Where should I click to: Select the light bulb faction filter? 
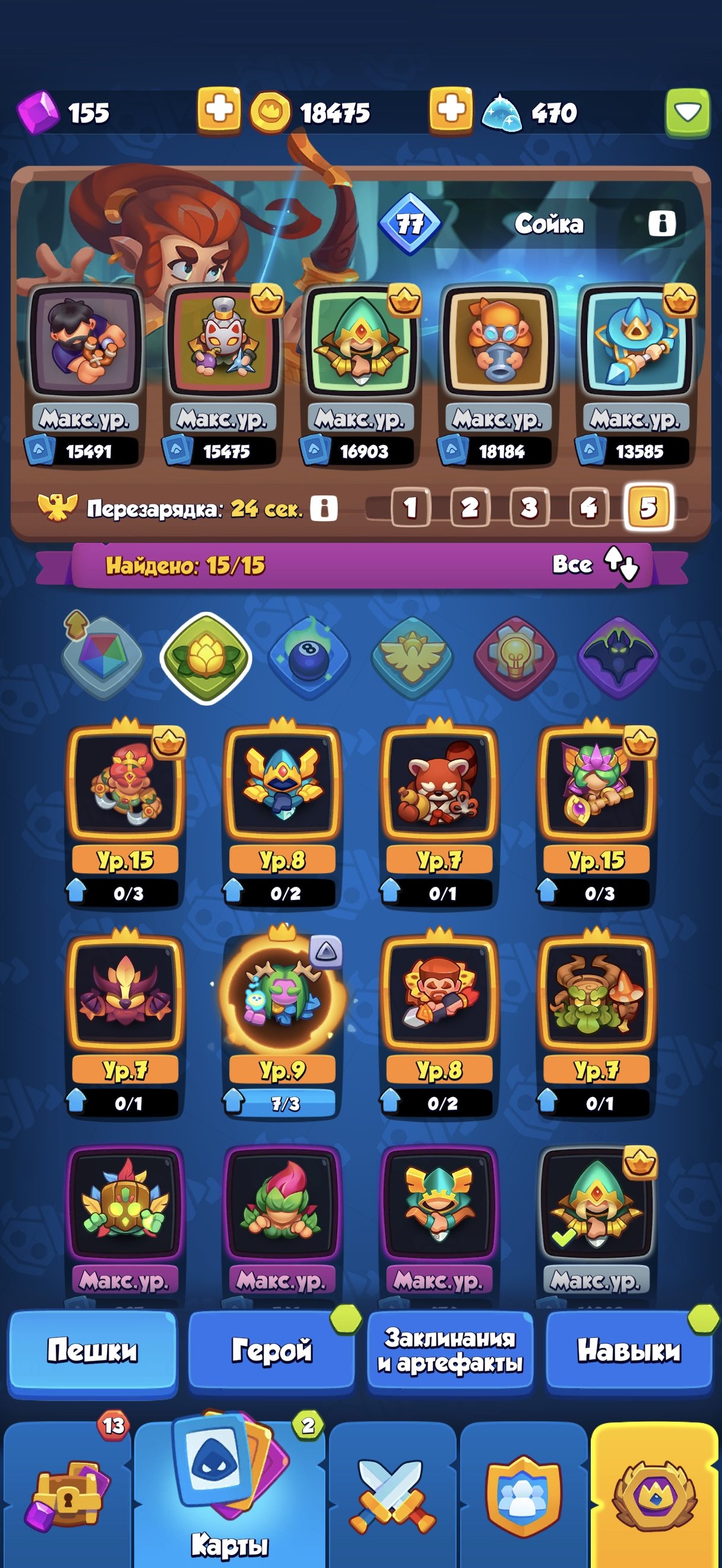pyautogui.click(x=515, y=658)
